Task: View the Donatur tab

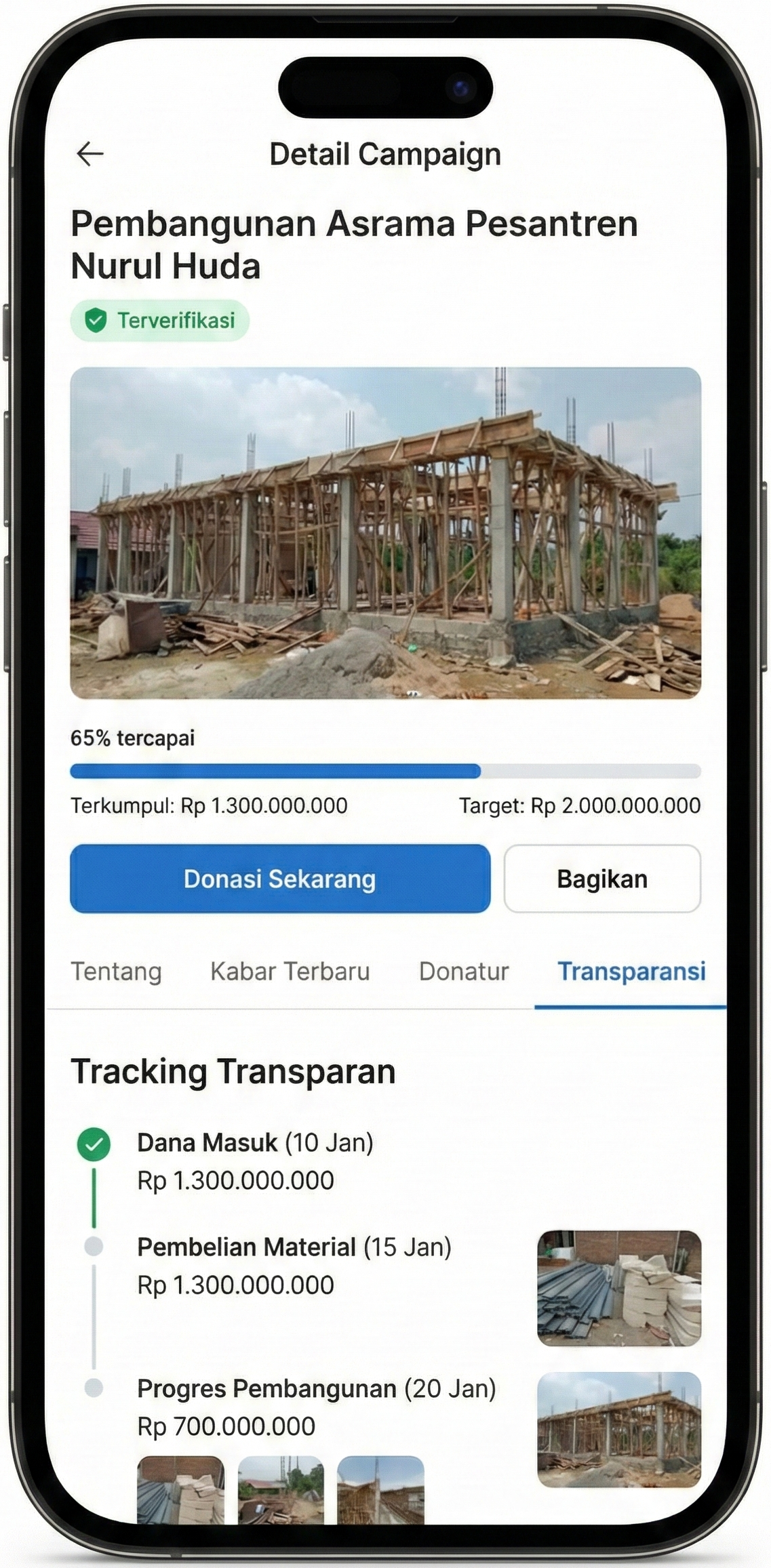Action: 464,971
